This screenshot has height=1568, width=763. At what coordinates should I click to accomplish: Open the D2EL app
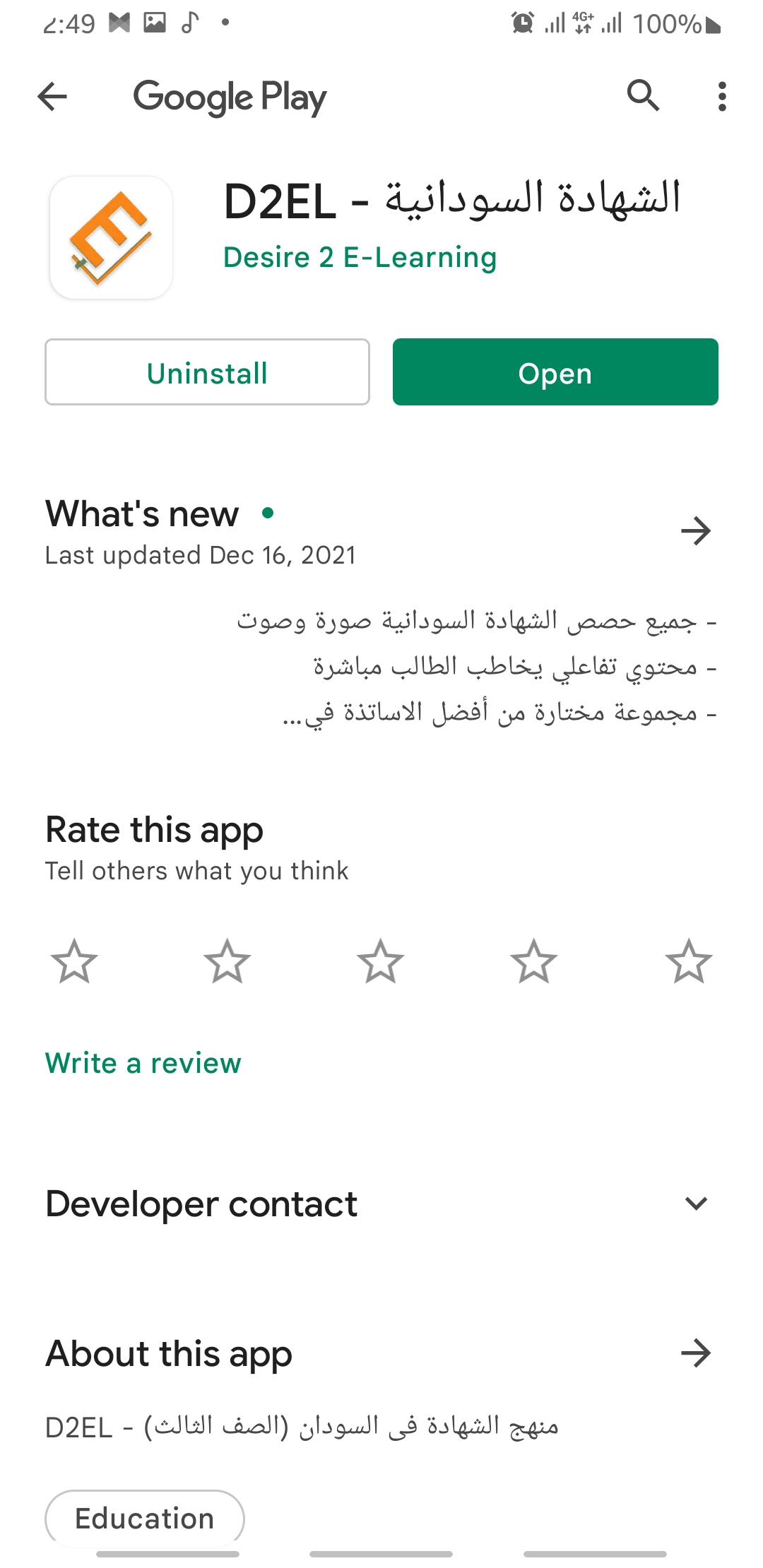coord(555,372)
